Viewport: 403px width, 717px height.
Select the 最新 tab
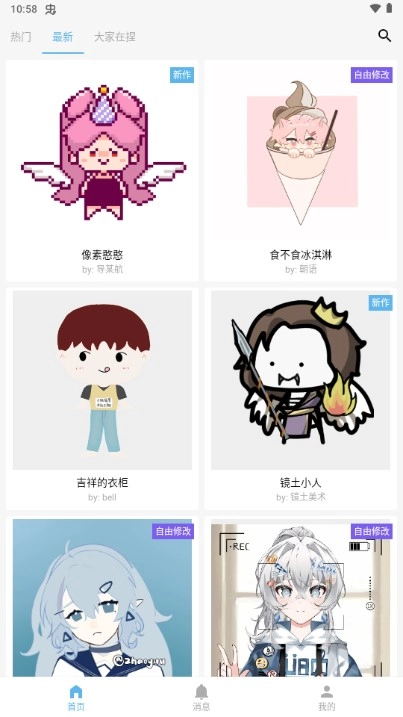63,37
